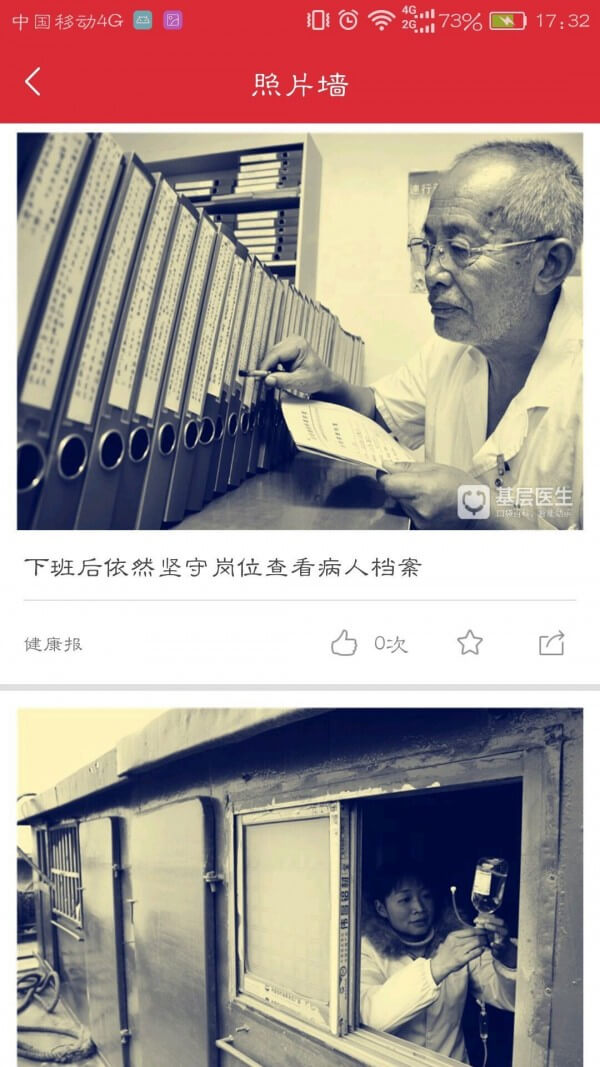This screenshot has width=600, height=1067.
Task: Open the photo of doctor reviewing patient files
Action: [x=300, y=331]
